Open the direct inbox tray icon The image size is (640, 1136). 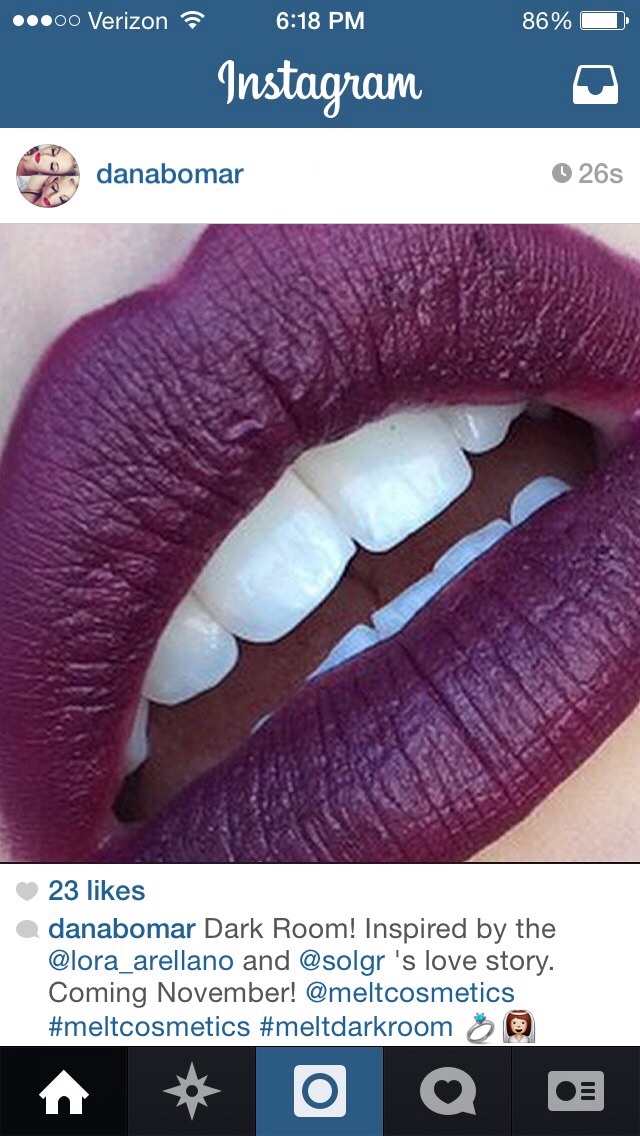[x=595, y=85]
